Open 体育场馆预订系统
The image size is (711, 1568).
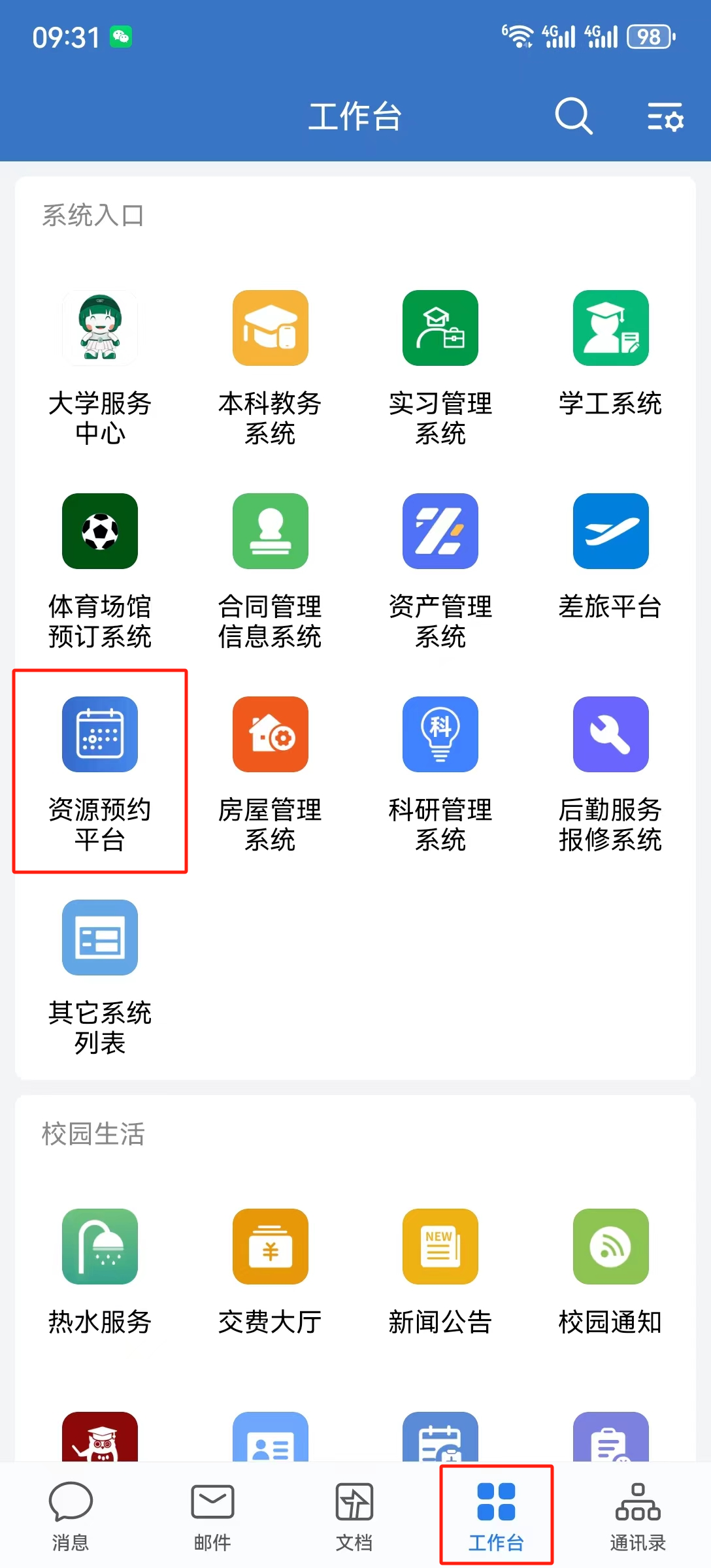[x=100, y=531]
